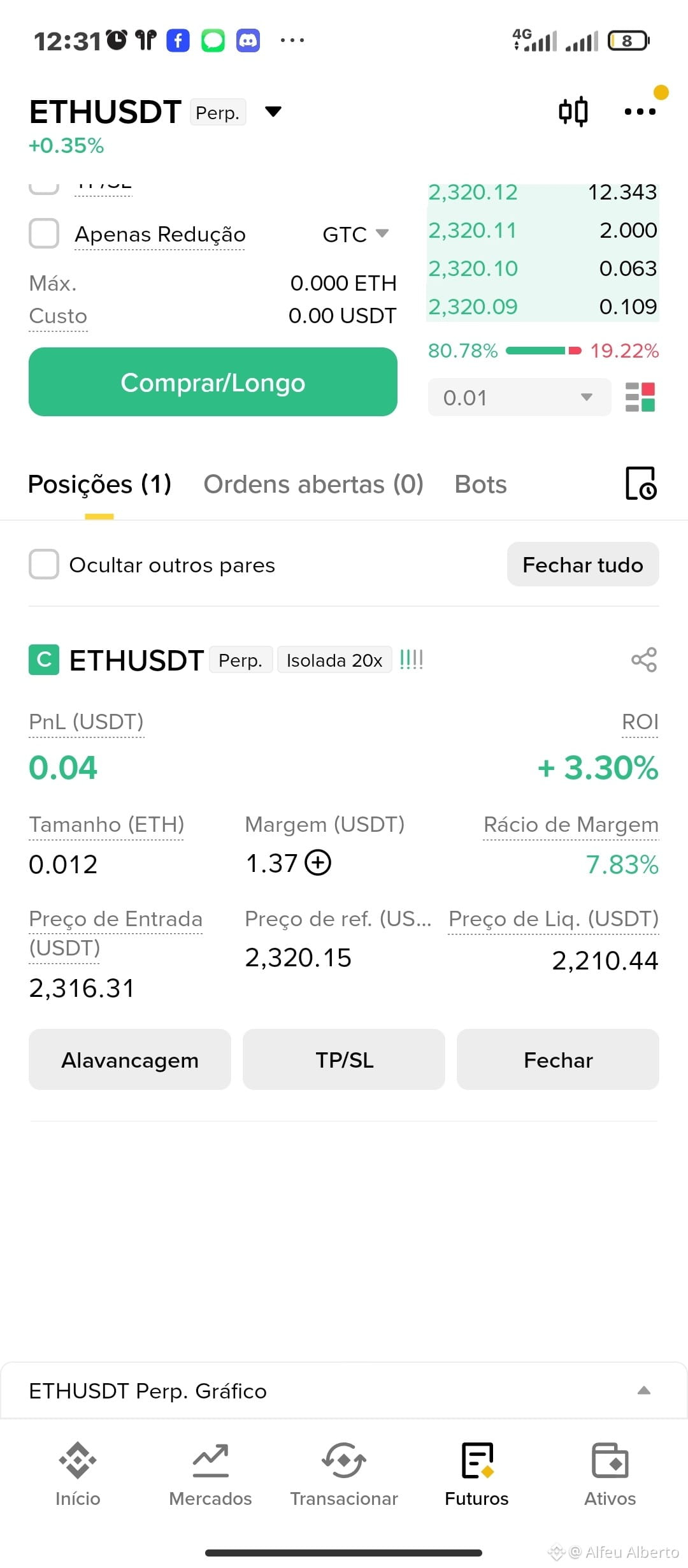Adjust Alavancagem for the position
This screenshot has width=688, height=1568.
pyautogui.click(x=130, y=1059)
